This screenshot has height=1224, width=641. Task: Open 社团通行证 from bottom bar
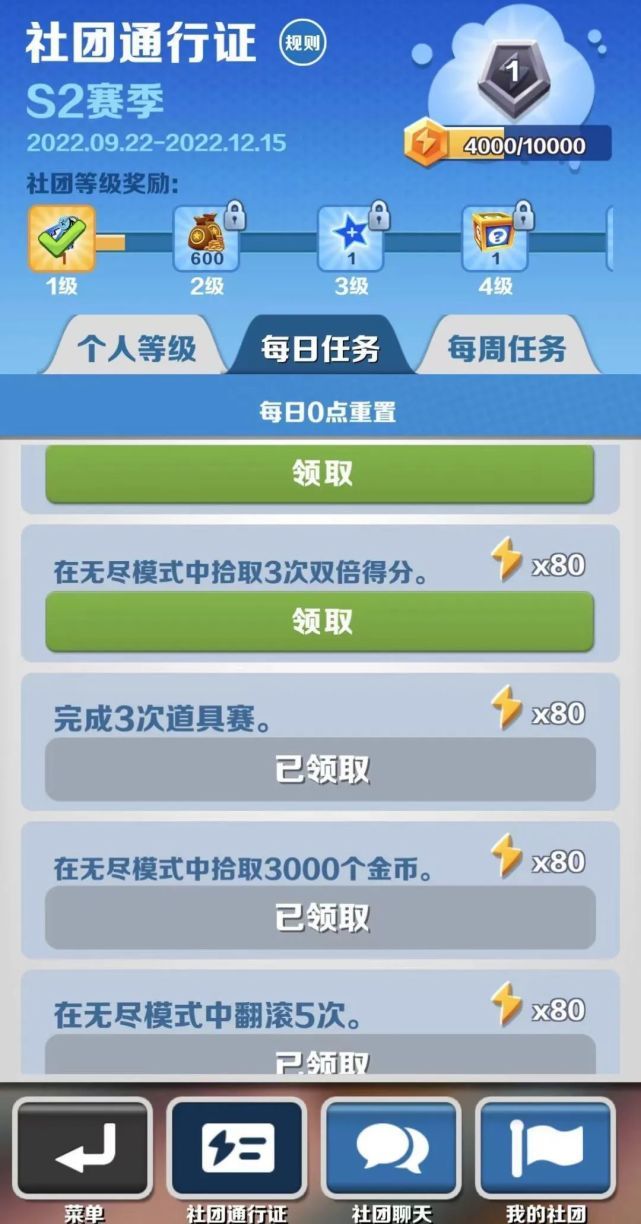click(x=236, y=1149)
